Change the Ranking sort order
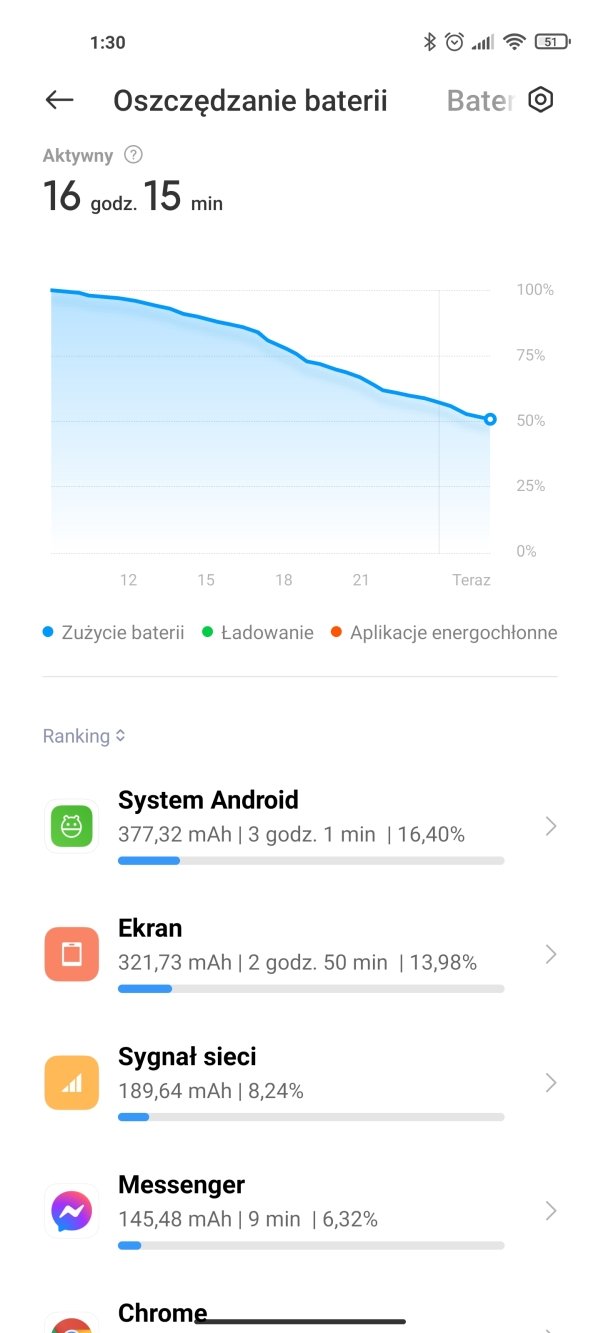The image size is (600, 1333). tap(84, 736)
